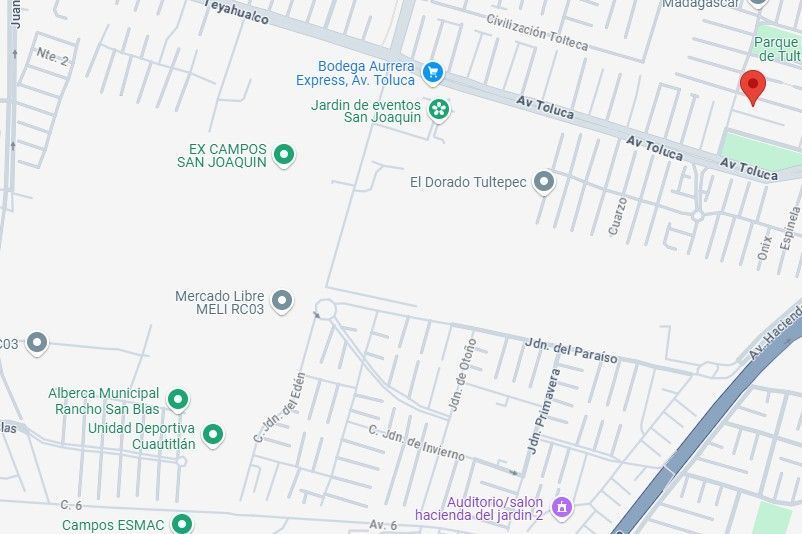
Task: Select the Jardin de eventos San Joaquin marker
Action: (x=438, y=108)
